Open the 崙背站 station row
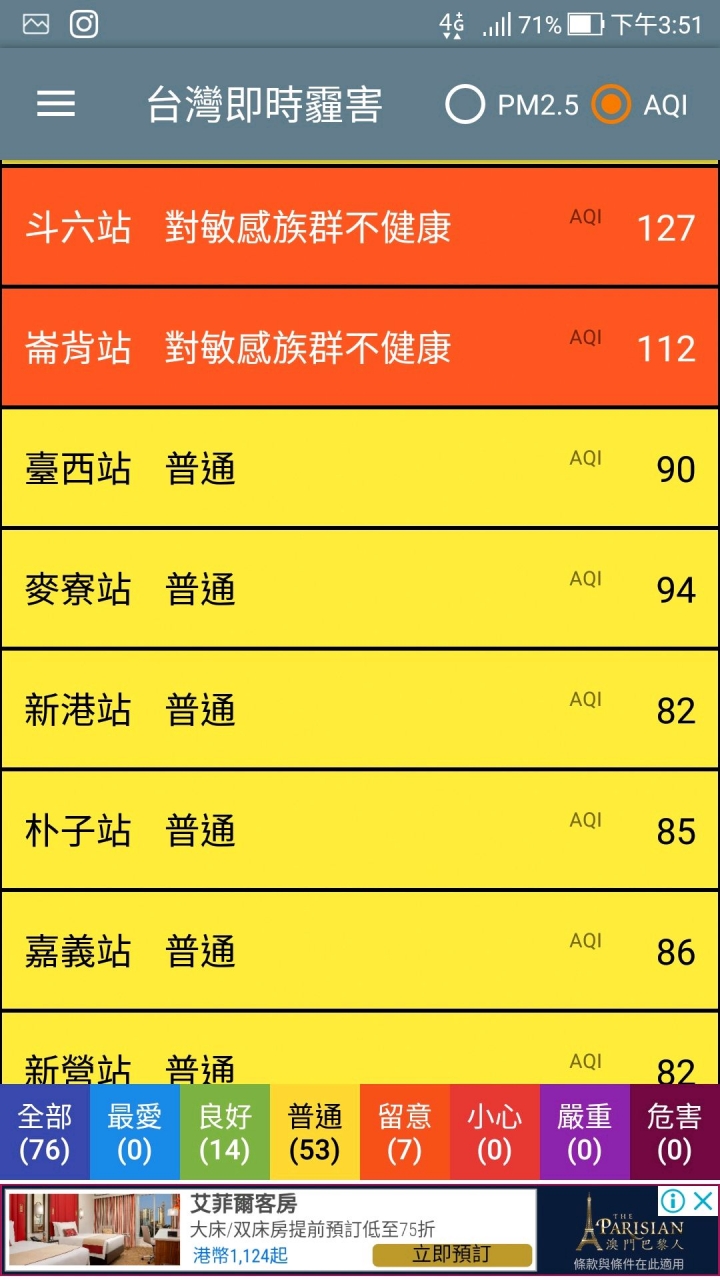This screenshot has height=1280, width=720. coord(360,348)
